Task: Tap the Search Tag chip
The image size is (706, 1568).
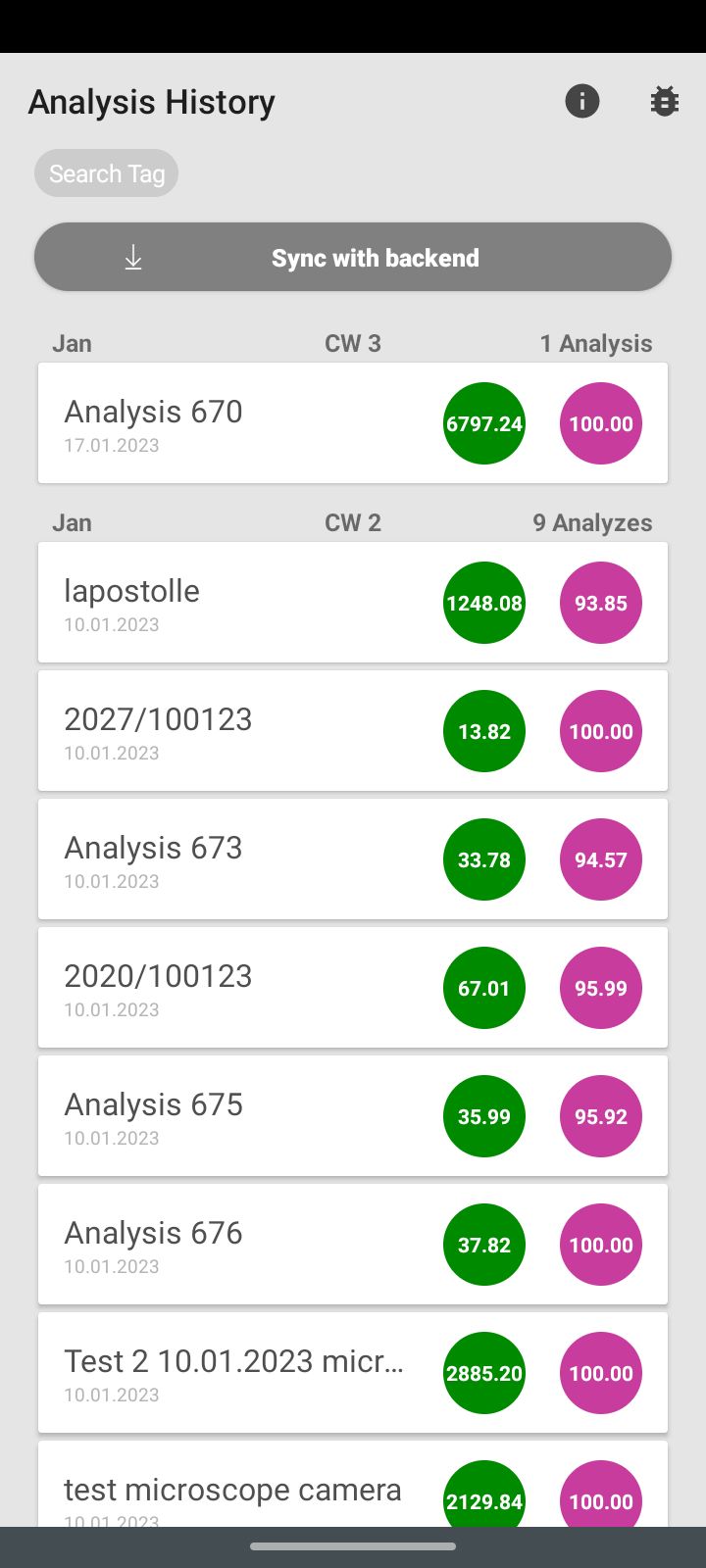Action: point(106,173)
